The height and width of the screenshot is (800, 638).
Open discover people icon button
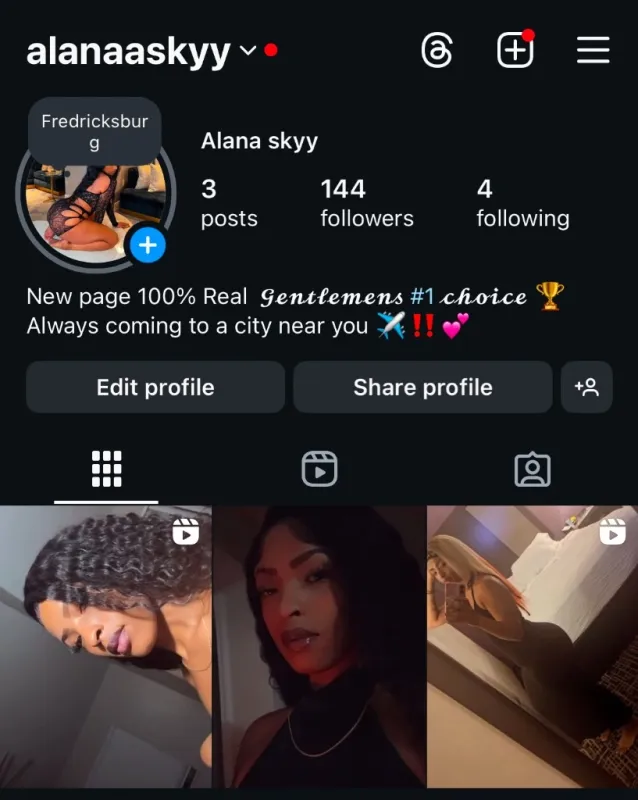(x=586, y=387)
